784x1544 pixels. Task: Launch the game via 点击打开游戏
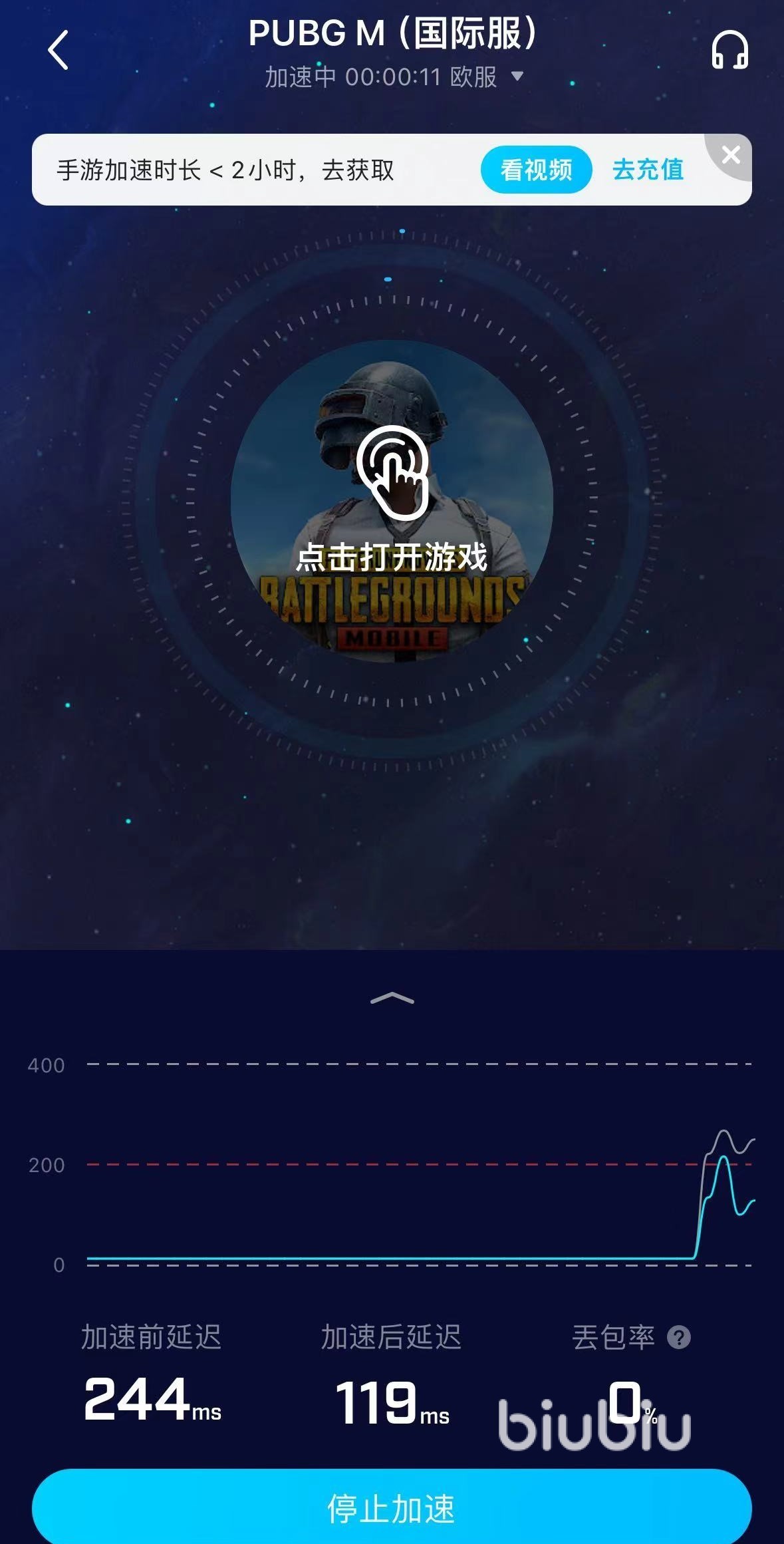tap(392, 500)
